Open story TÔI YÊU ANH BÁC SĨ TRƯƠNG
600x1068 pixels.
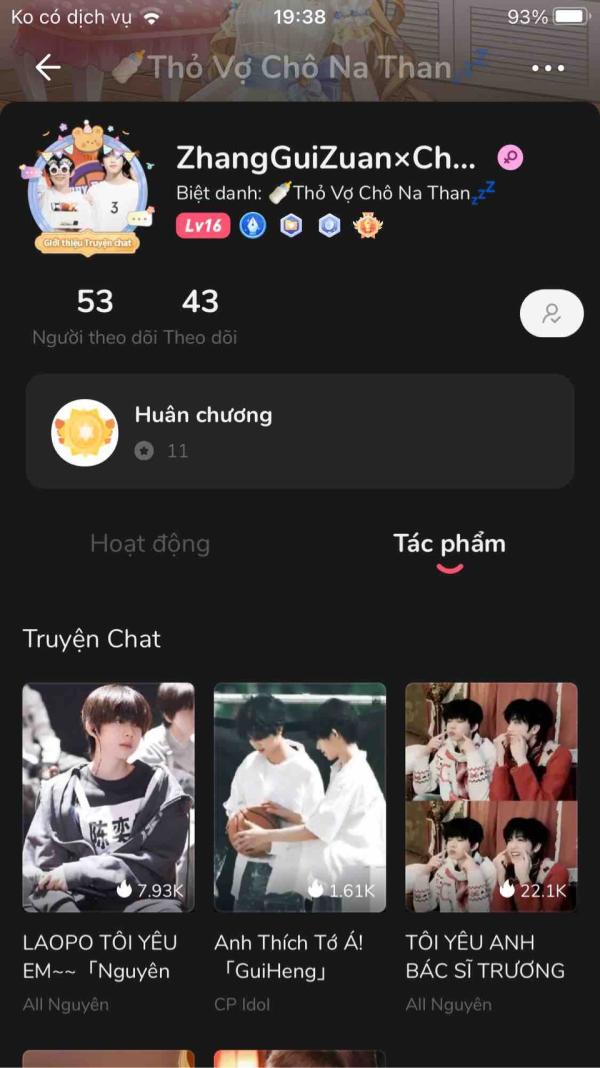tap(491, 847)
